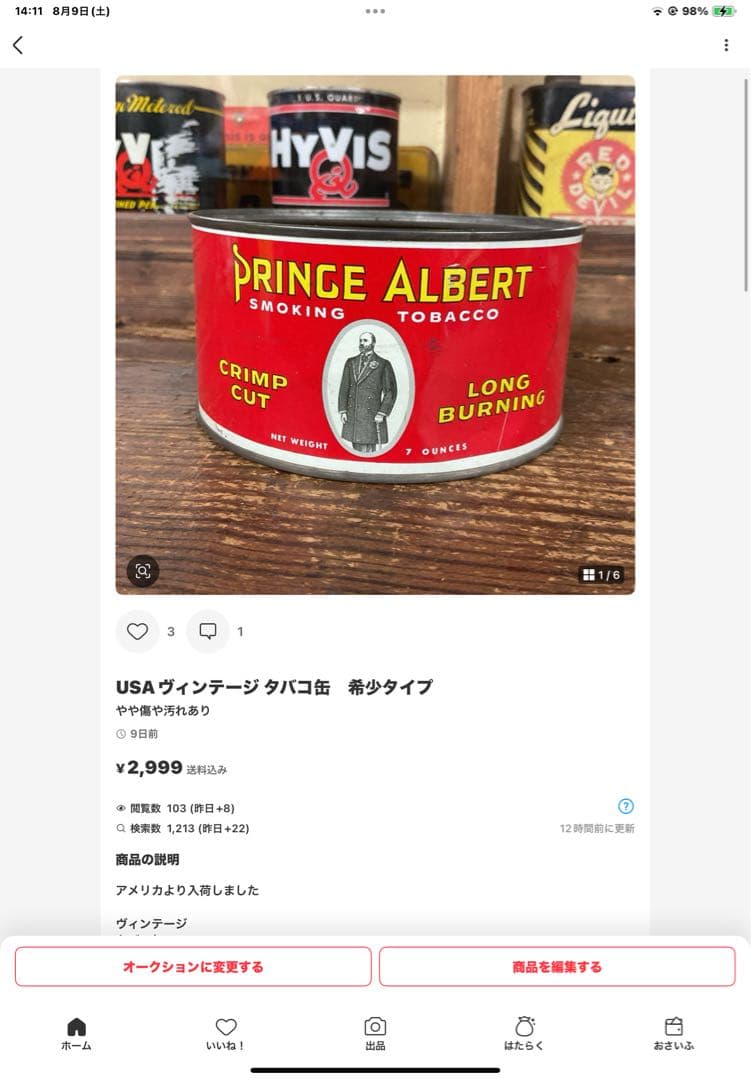Tap the image search lens on the photo

pos(143,571)
